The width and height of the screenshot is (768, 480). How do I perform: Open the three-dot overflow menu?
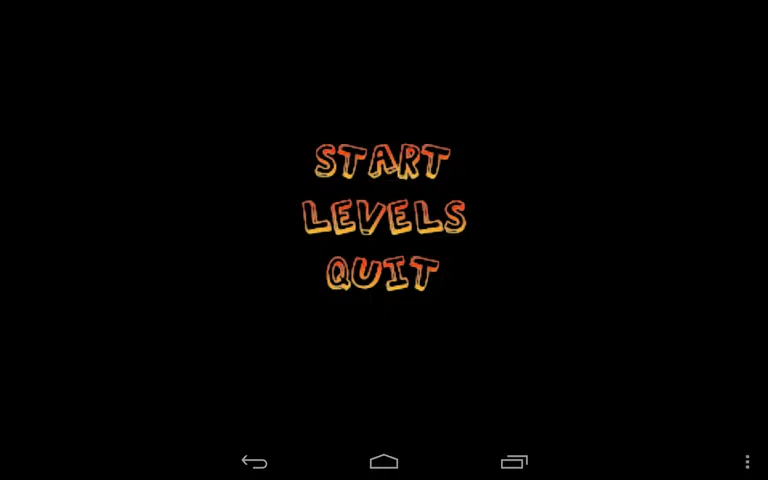click(x=747, y=462)
